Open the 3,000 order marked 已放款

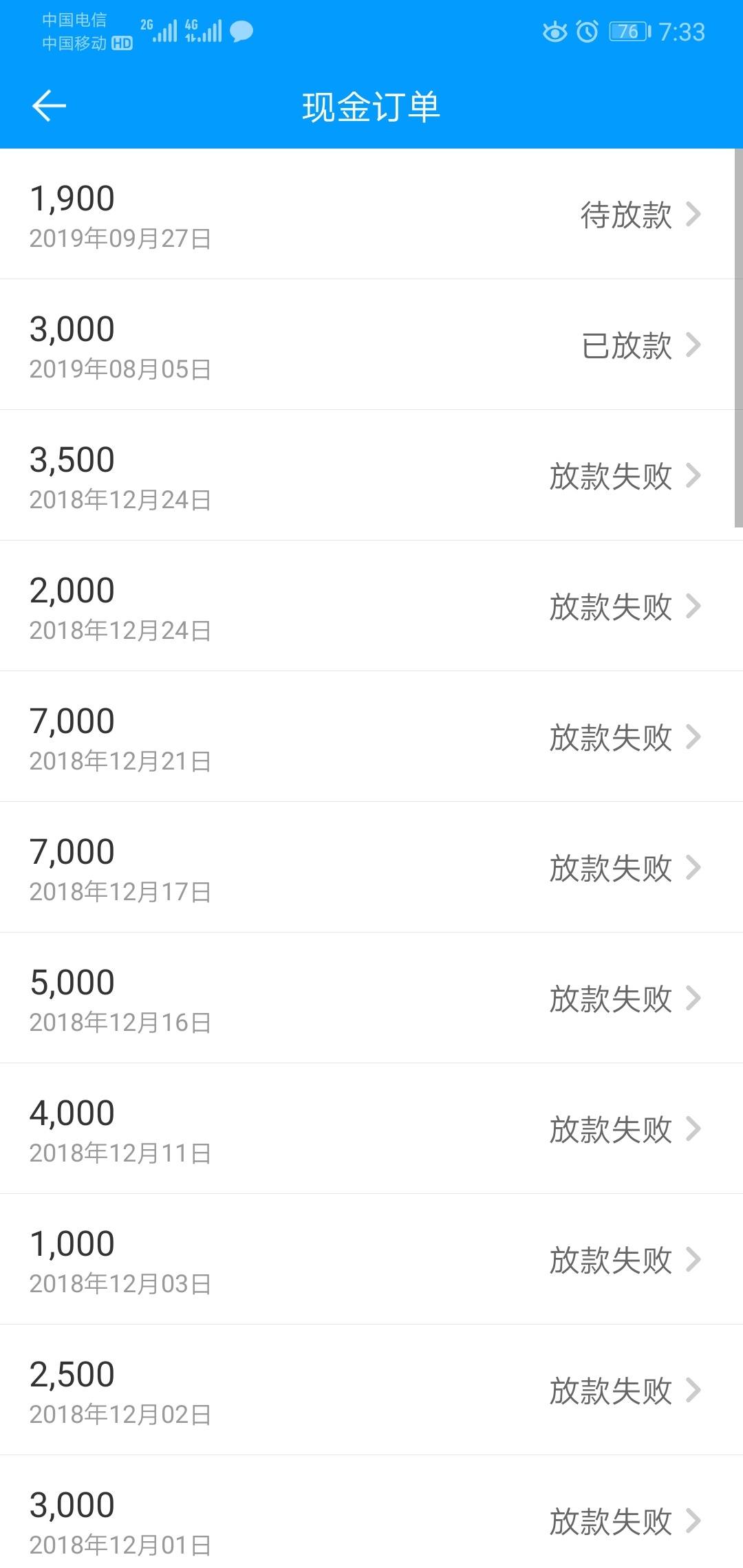click(371, 345)
